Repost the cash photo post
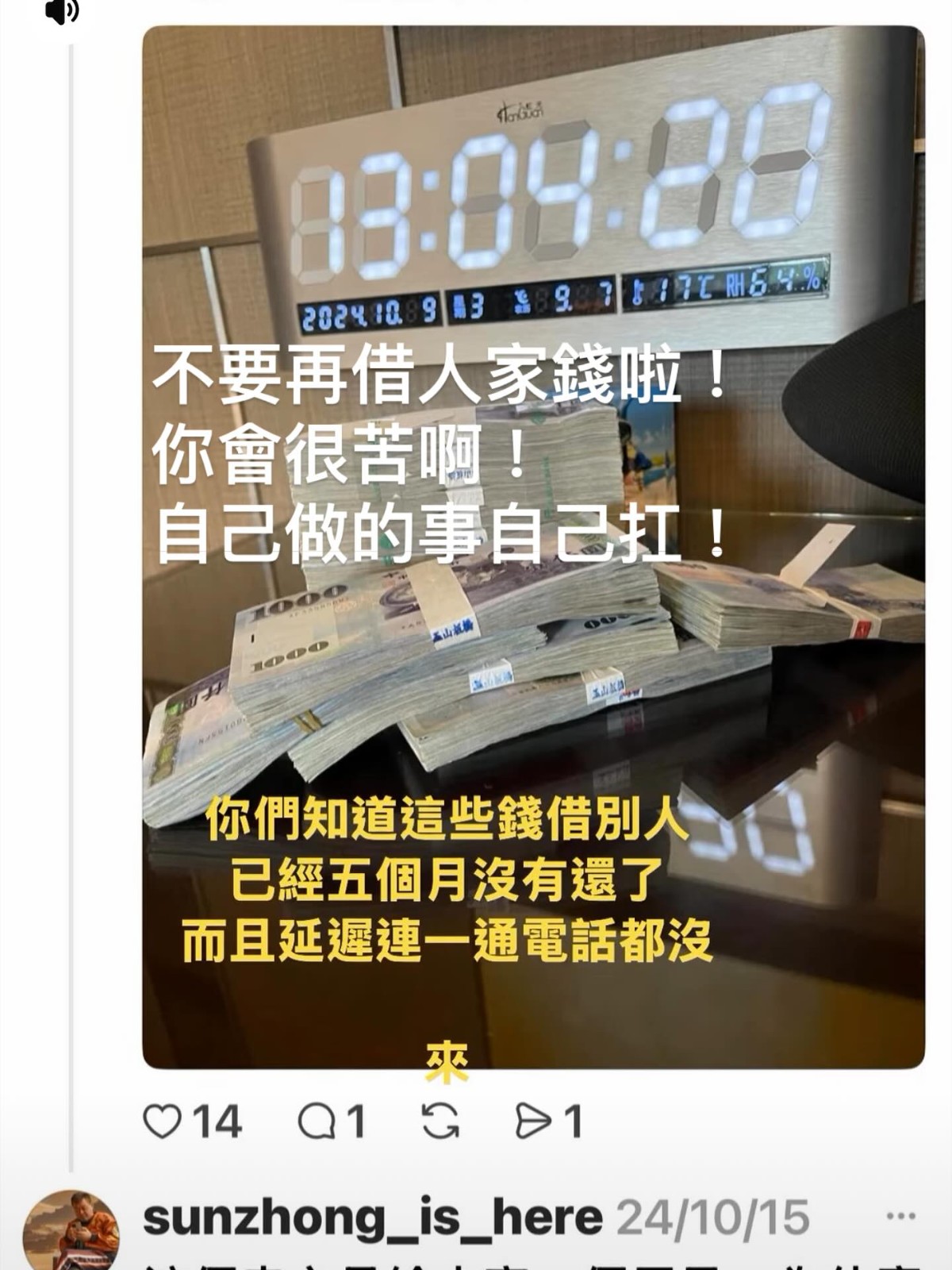Viewport: 952px width, 1270px height. click(x=440, y=1121)
